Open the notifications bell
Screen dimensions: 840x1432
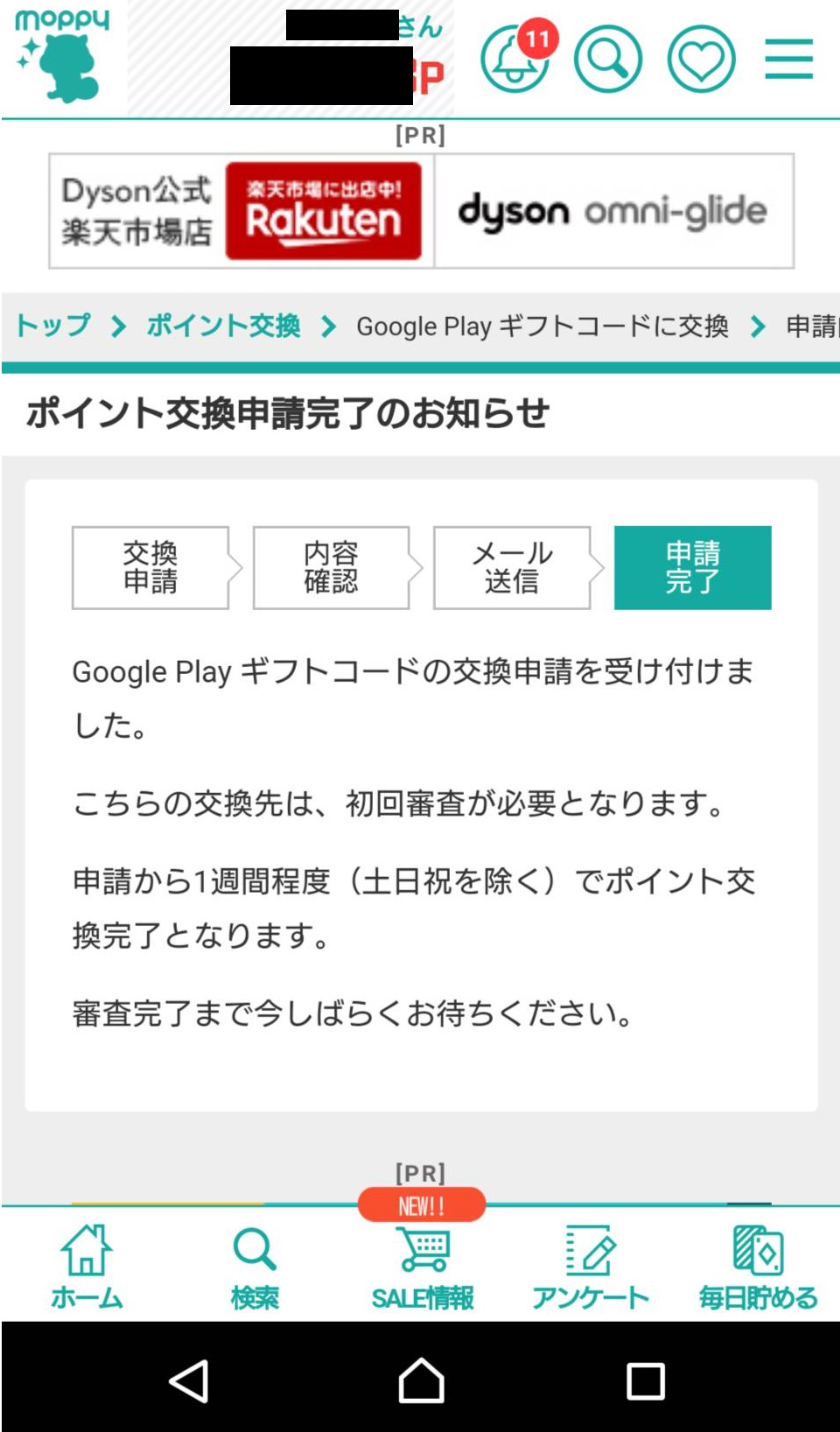click(514, 60)
